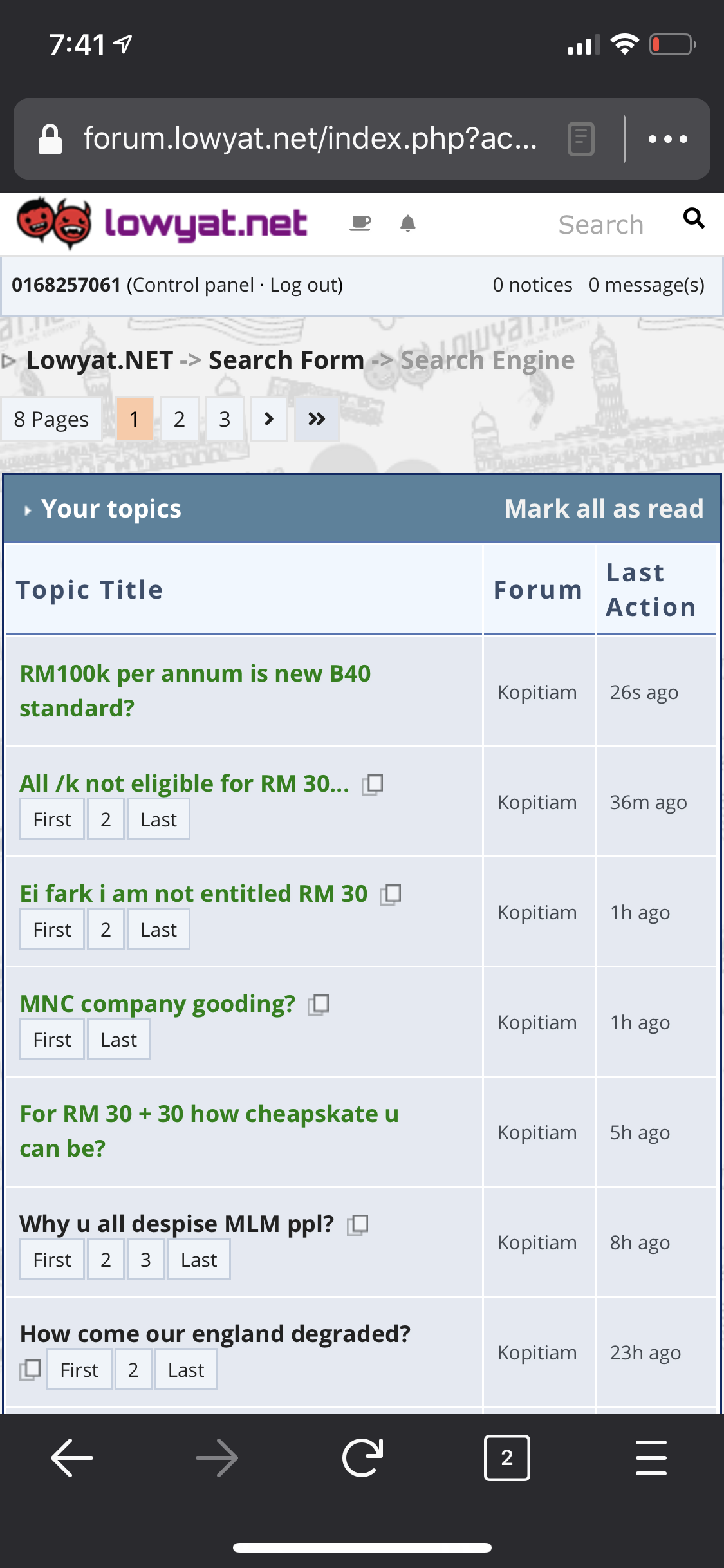This screenshot has height=1568, width=724.
Task: Open the browser overflow menu
Action: (668, 139)
